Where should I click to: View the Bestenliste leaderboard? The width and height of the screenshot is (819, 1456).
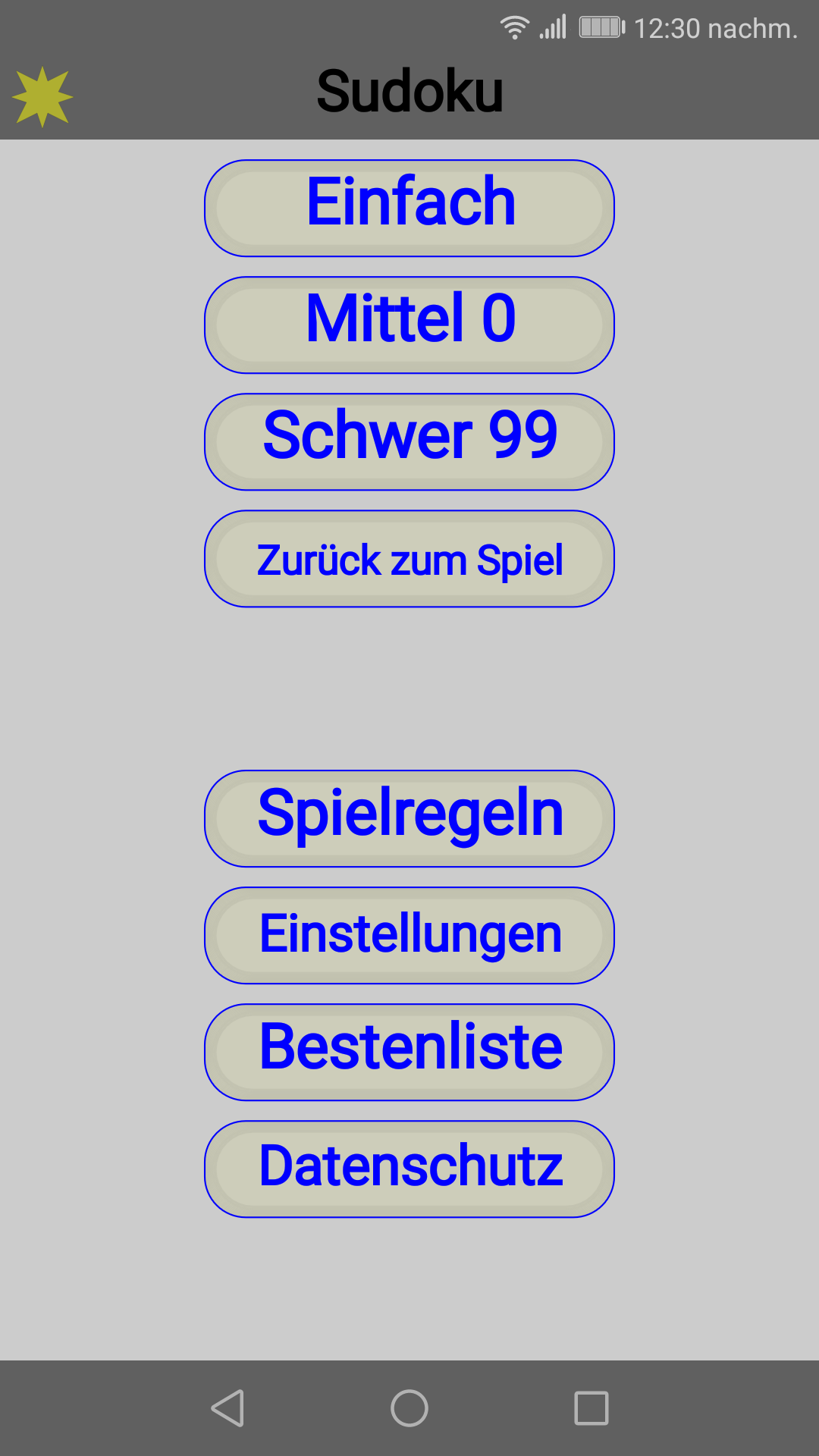(x=409, y=1052)
